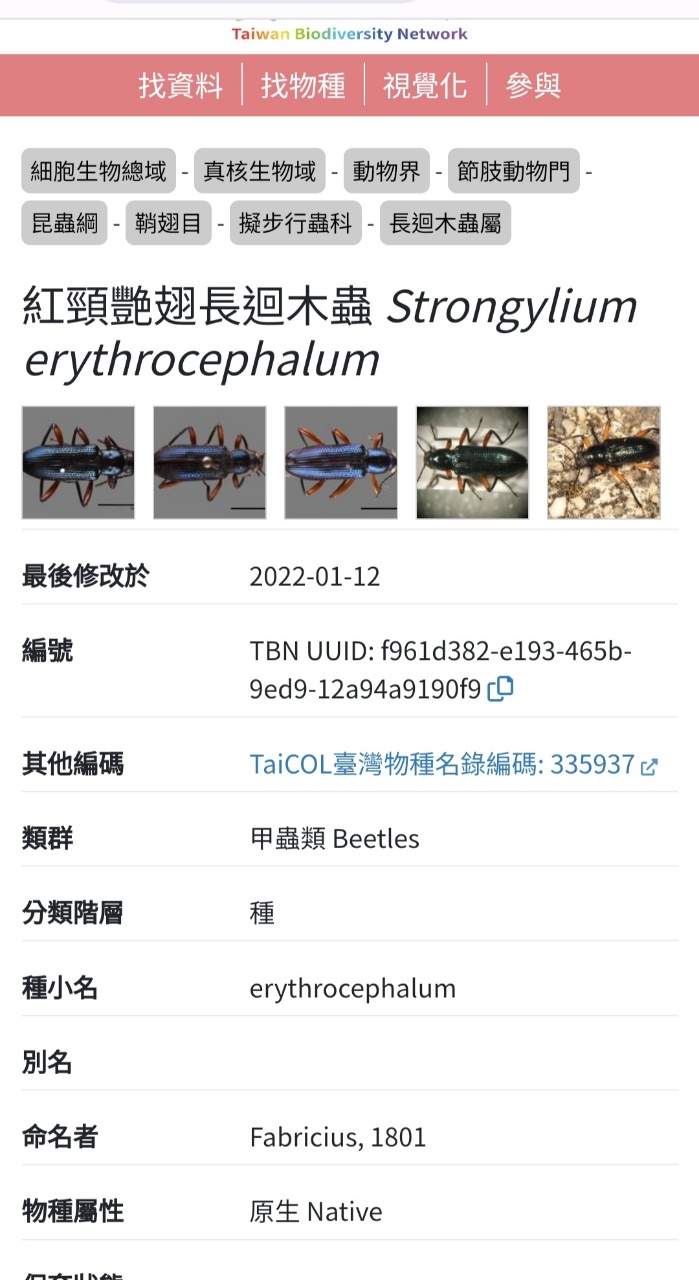The width and height of the screenshot is (699, 1280).
Task: Enlarge the third beetle specimen photo
Action: point(341,462)
